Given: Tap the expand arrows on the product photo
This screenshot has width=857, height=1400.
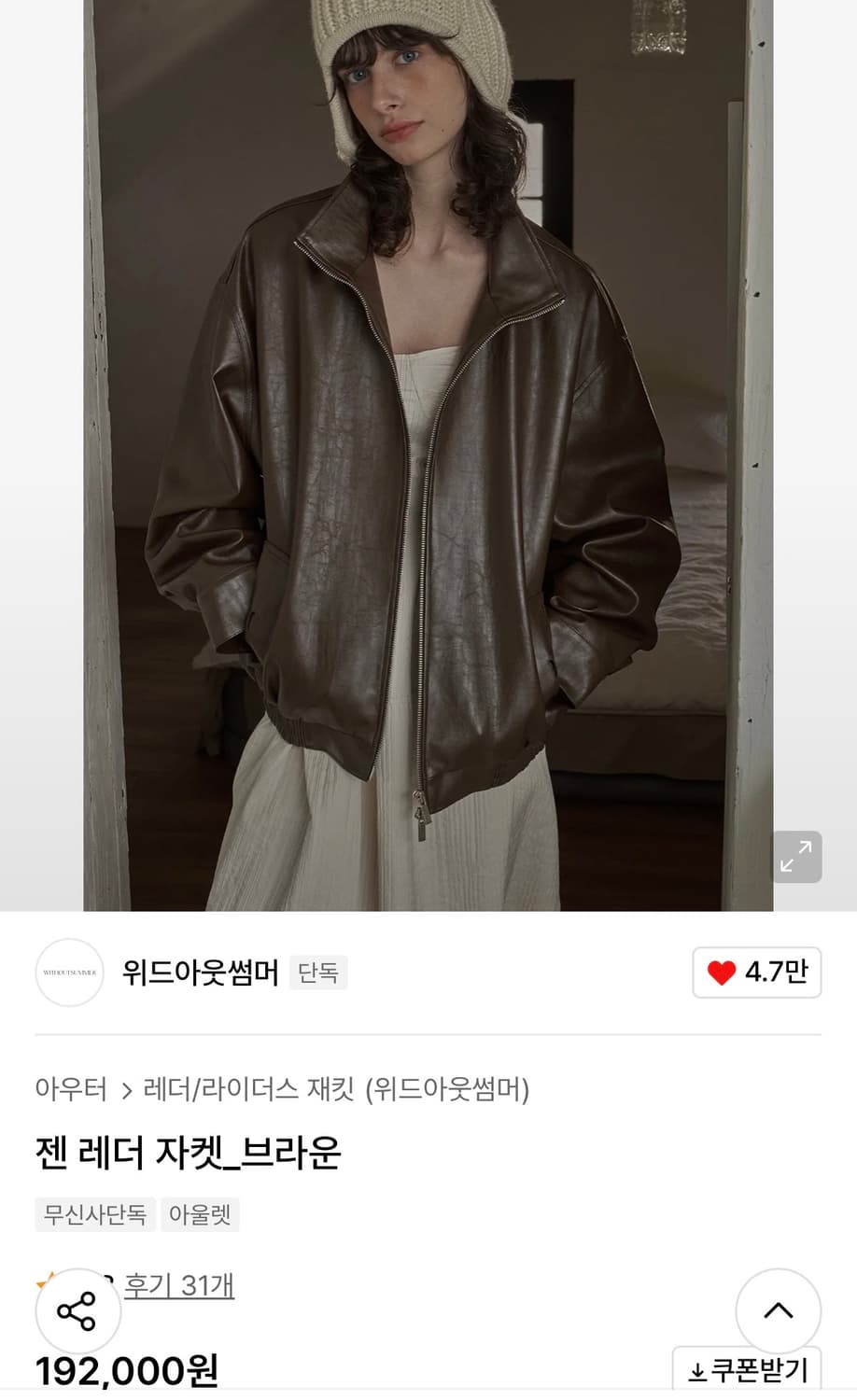Looking at the screenshot, I should click(795, 856).
